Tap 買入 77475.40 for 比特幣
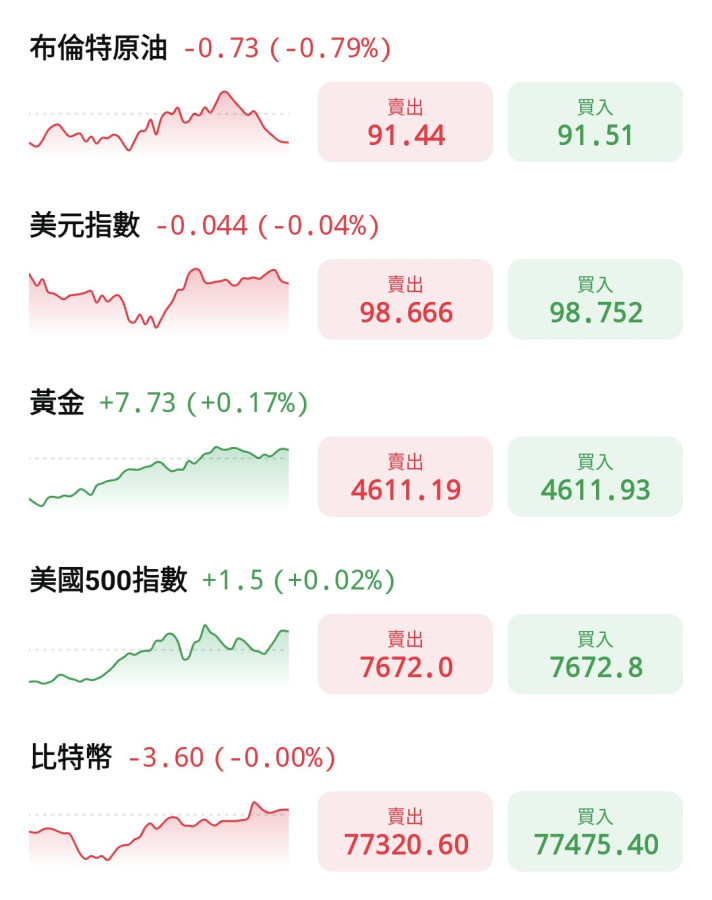Screen dimensions: 712x900 pos(595,831)
